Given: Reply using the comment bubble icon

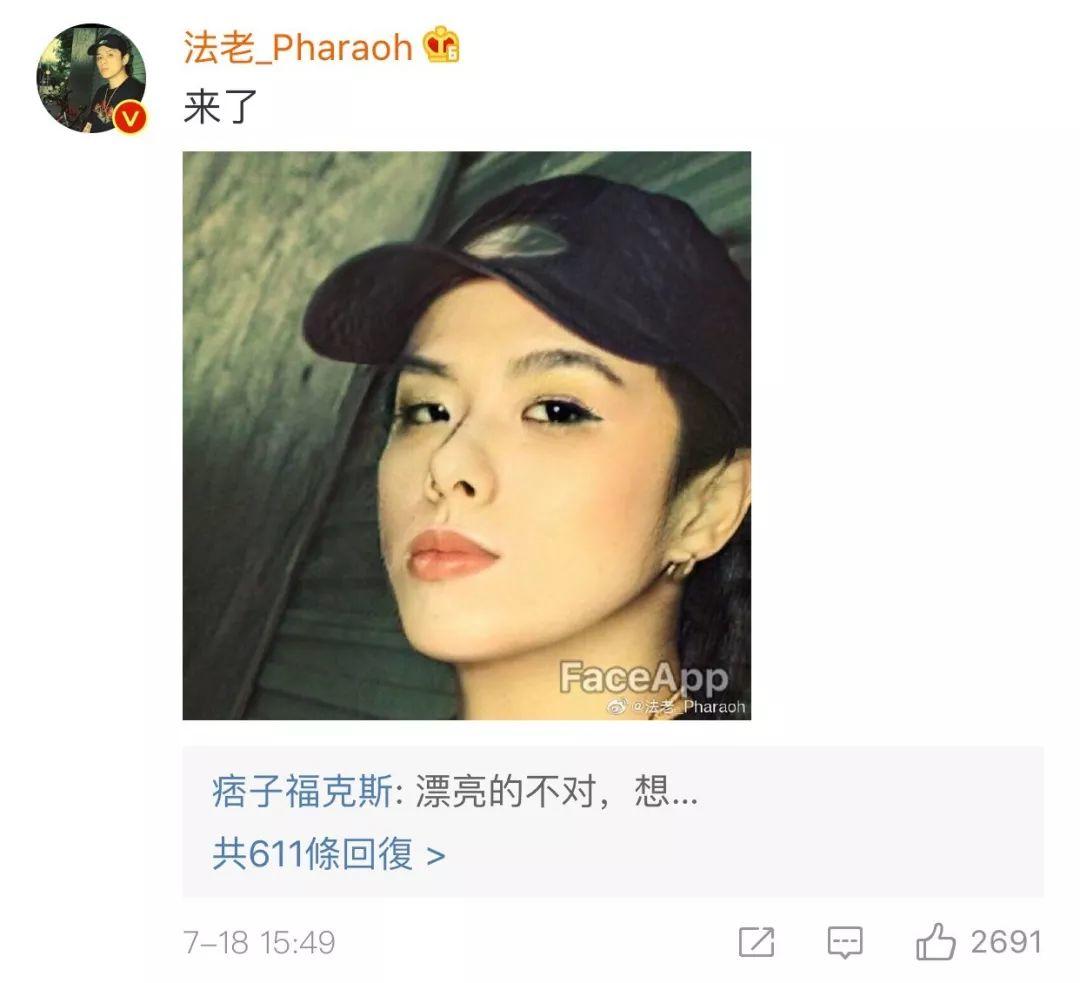Looking at the screenshot, I should pyautogui.click(x=845, y=942).
